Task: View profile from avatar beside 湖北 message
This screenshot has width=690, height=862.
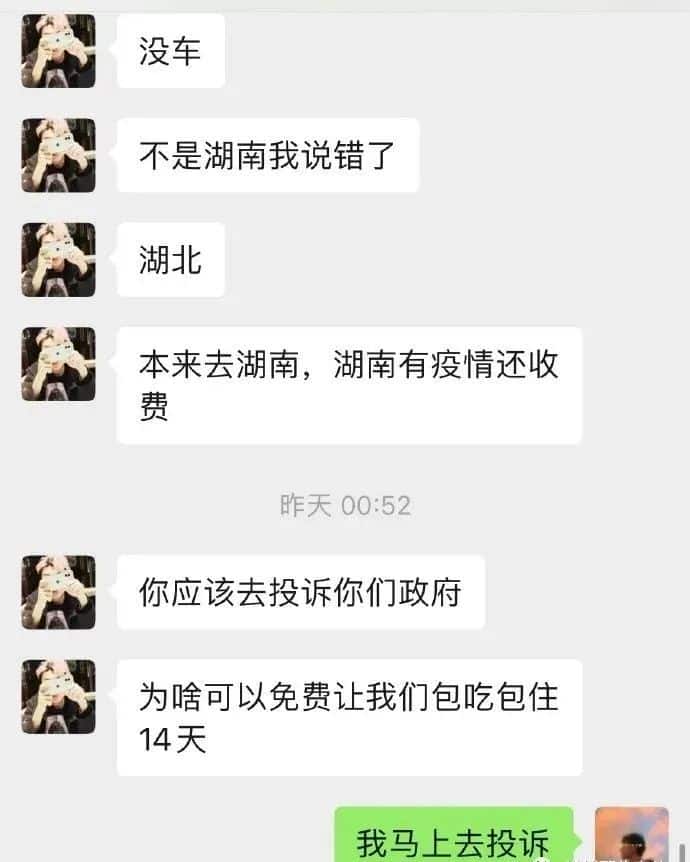Action: (58, 259)
